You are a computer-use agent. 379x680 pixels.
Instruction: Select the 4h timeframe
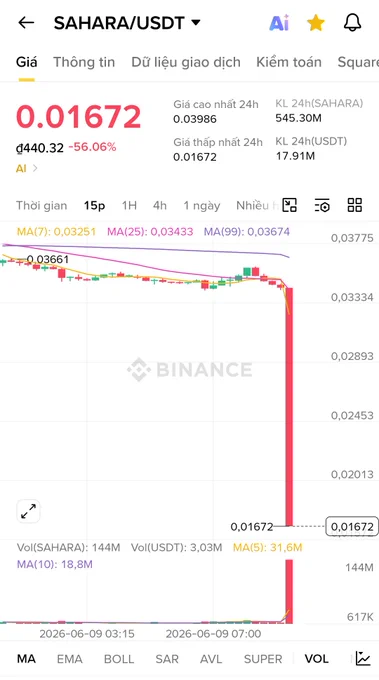point(159,205)
